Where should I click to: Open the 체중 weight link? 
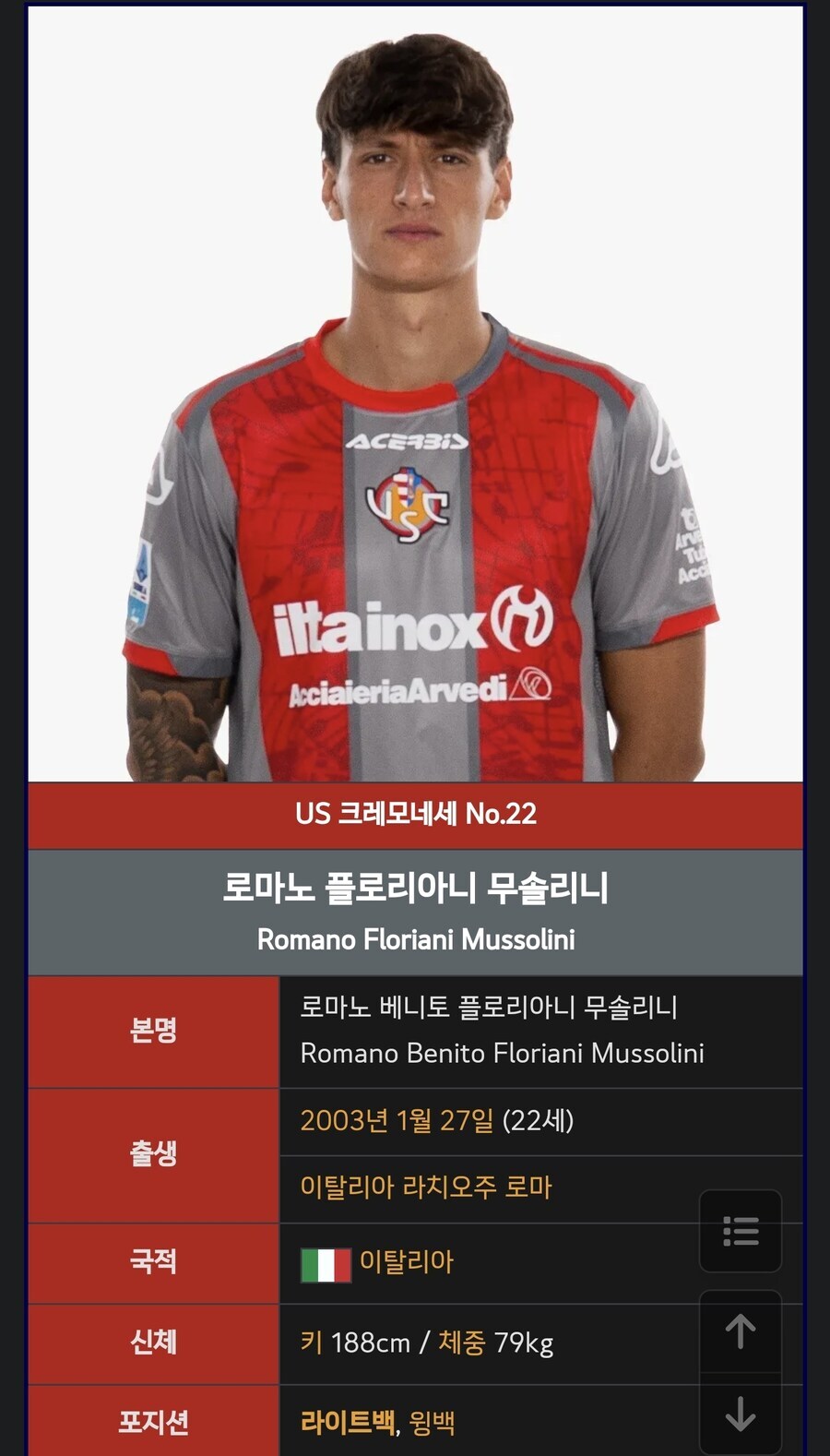[x=461, y=1343]
